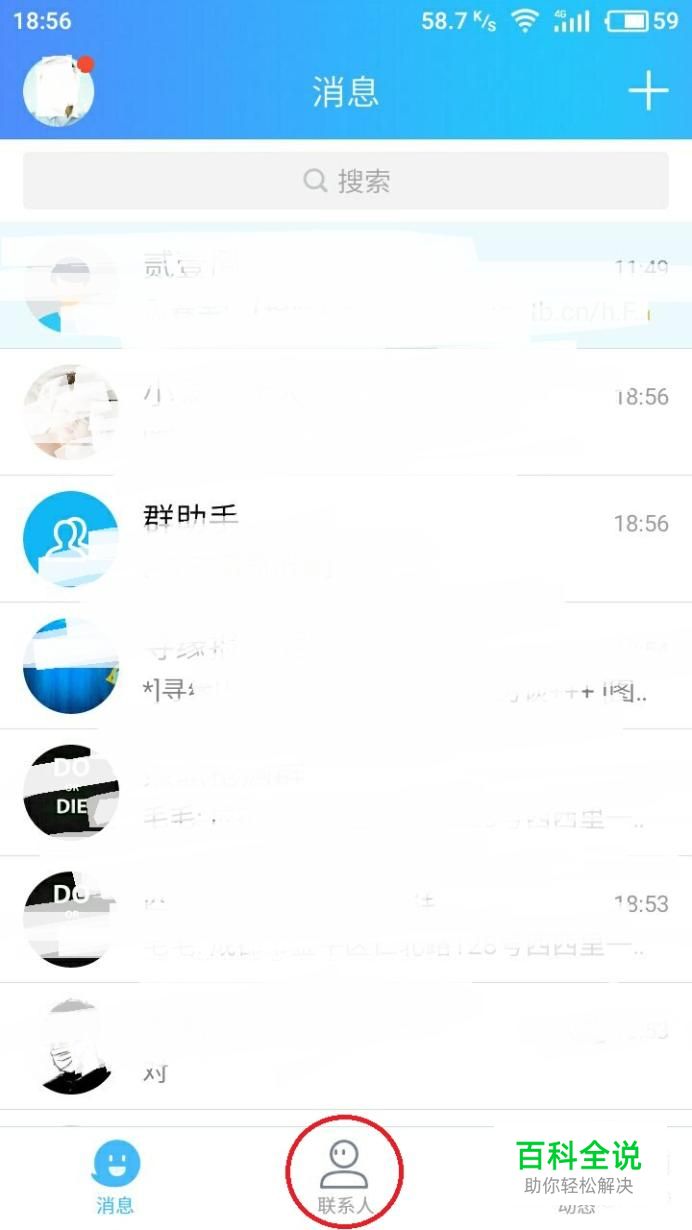Image resolution: width=692 pixels, height=1230 pixels.
Task: Tap the plus icon to add
Action: [x=648, y=92]
